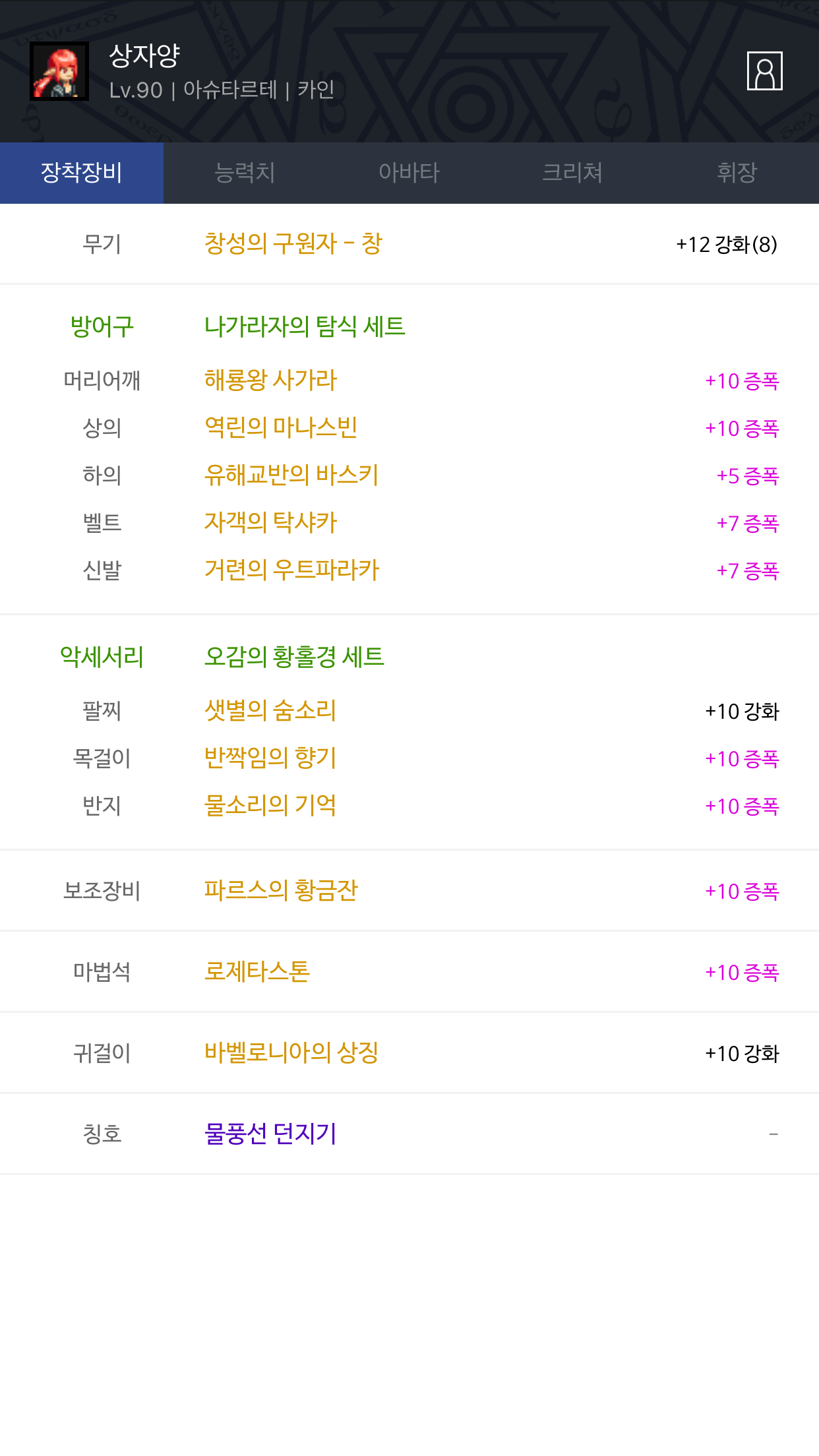View the 로제타스톤 magic stone
The image size is (819, 1456).
pyautogui.click(x=257, y=972)
